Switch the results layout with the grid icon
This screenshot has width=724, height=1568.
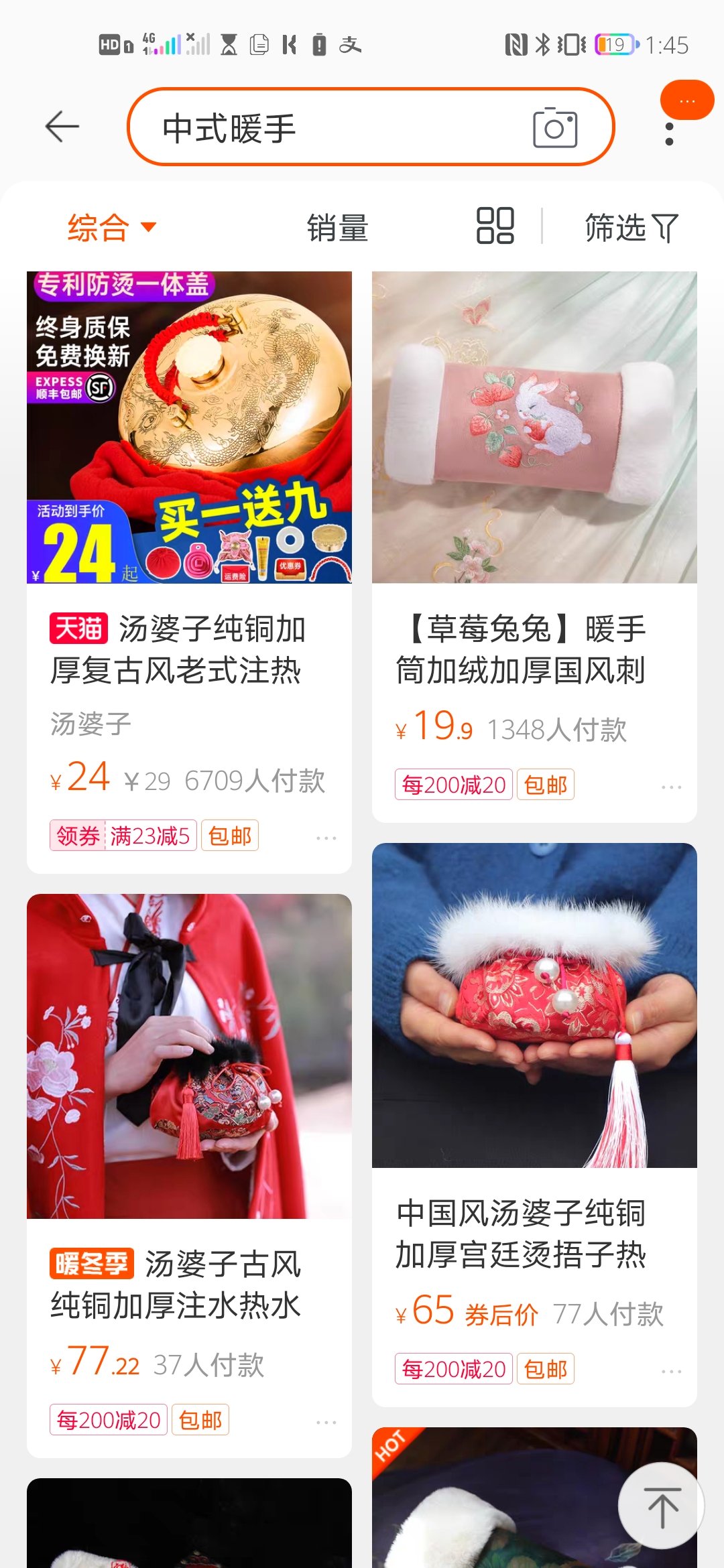[495, 226]
